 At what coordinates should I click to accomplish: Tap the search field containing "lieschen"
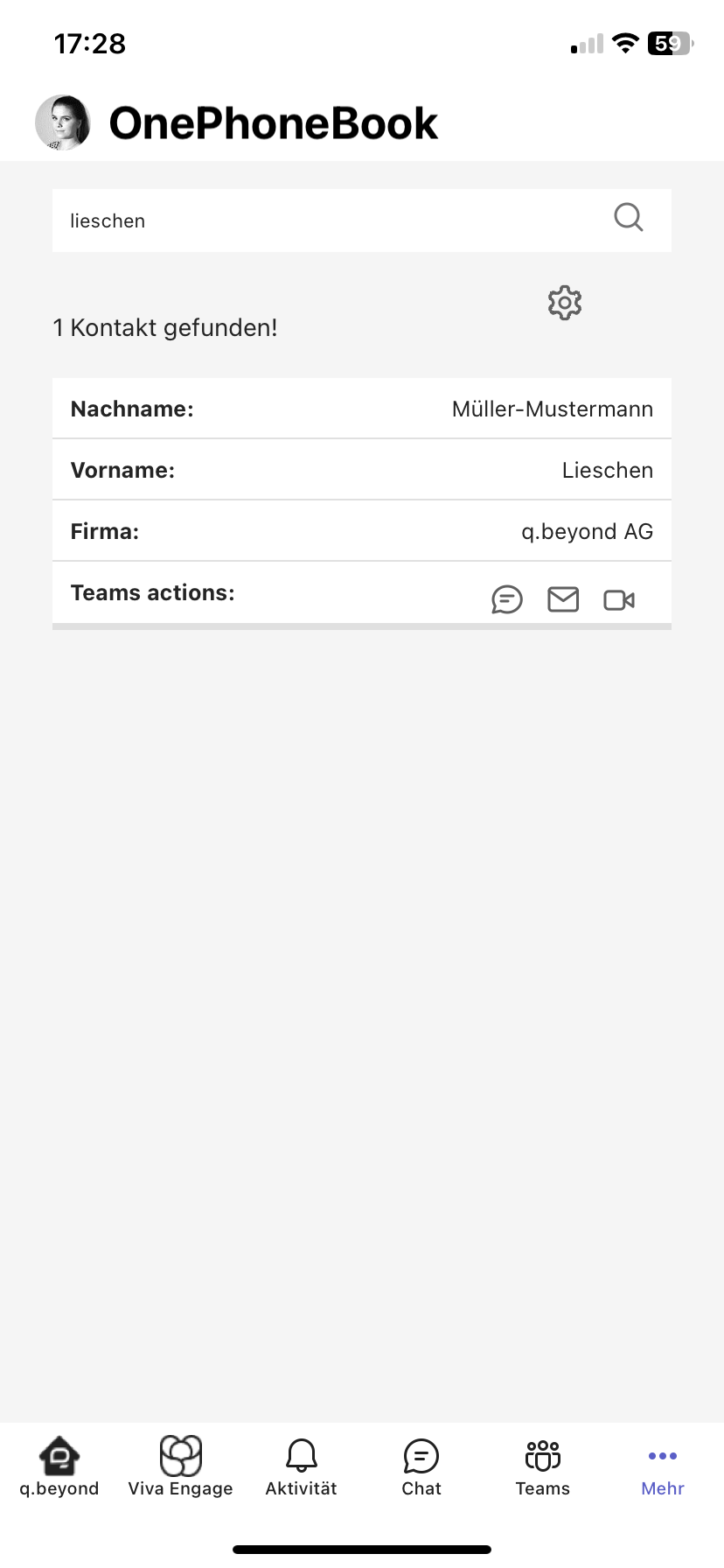(332, 220)
